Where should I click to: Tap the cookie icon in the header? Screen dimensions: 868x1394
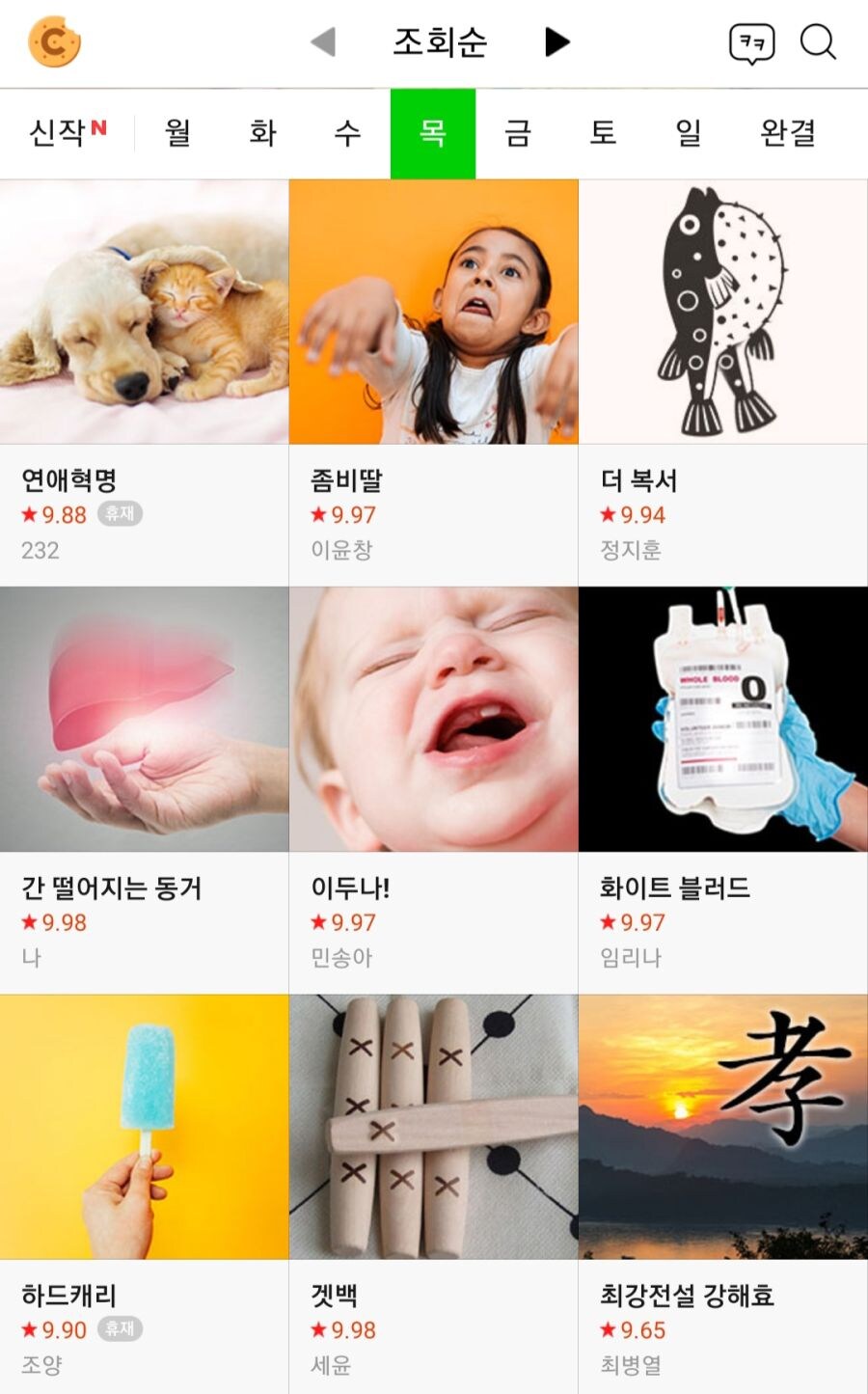(54, 42)
